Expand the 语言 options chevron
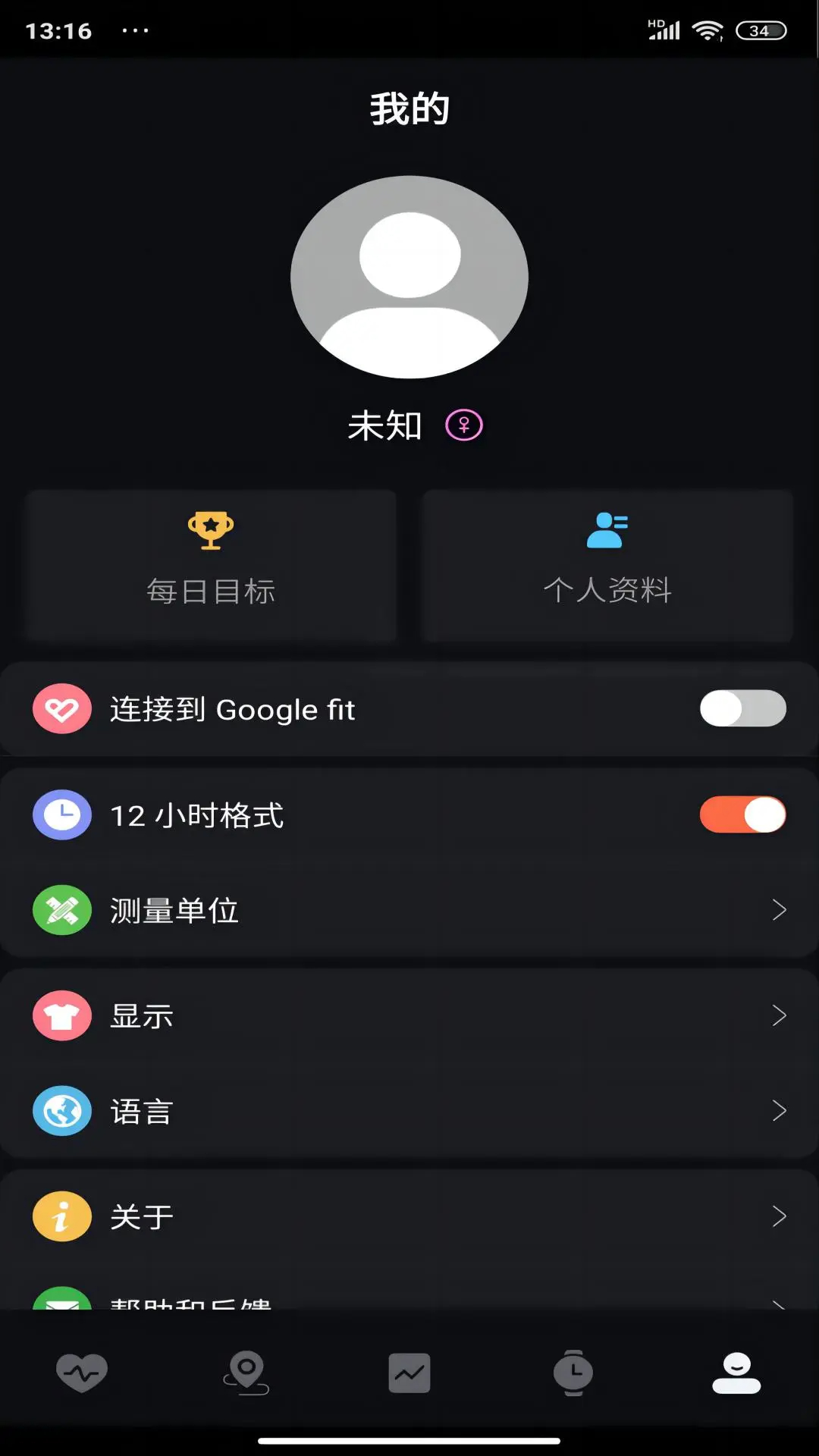Image resolution: width=819 pixels, height=1456 pixels. [x=780, y=1110]
